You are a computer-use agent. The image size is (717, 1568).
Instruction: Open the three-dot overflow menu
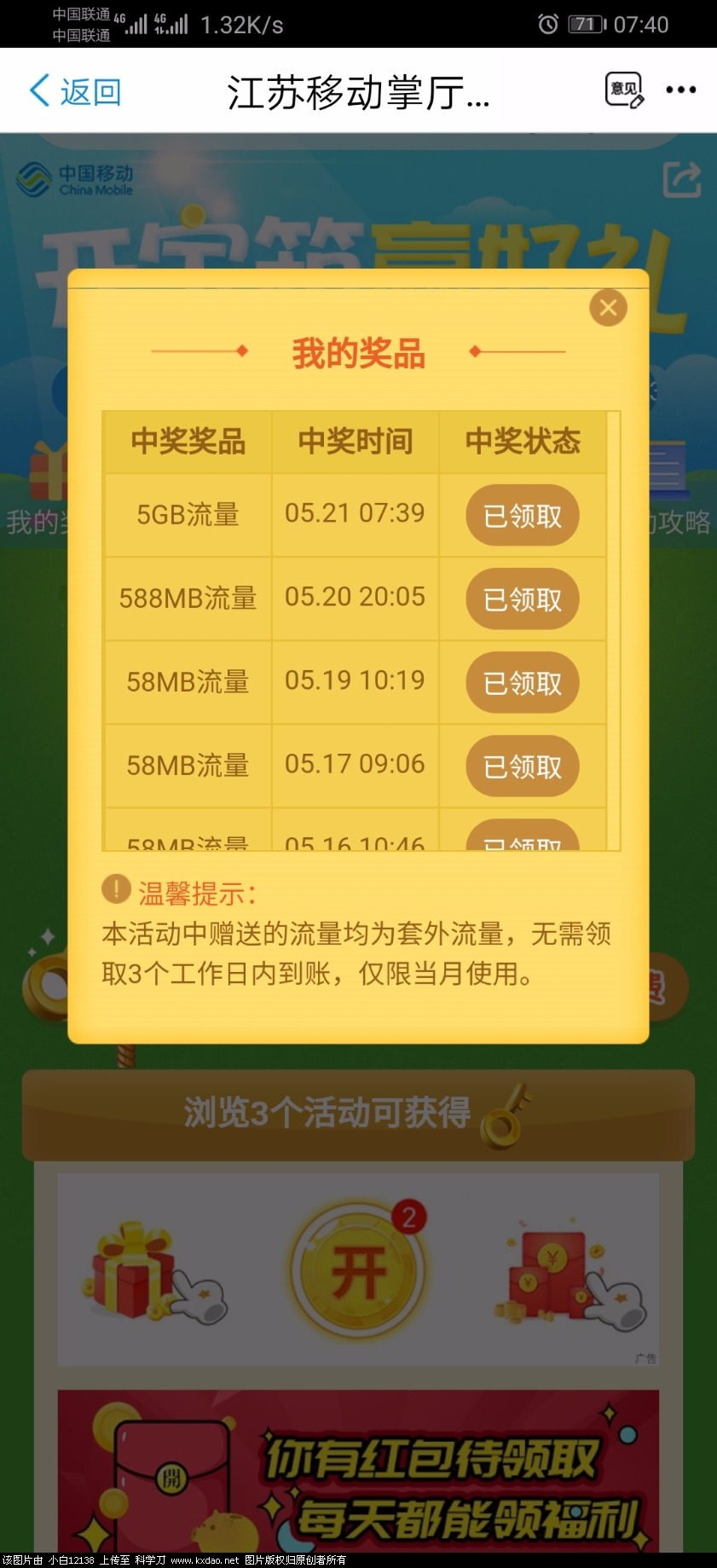point(680,90)
